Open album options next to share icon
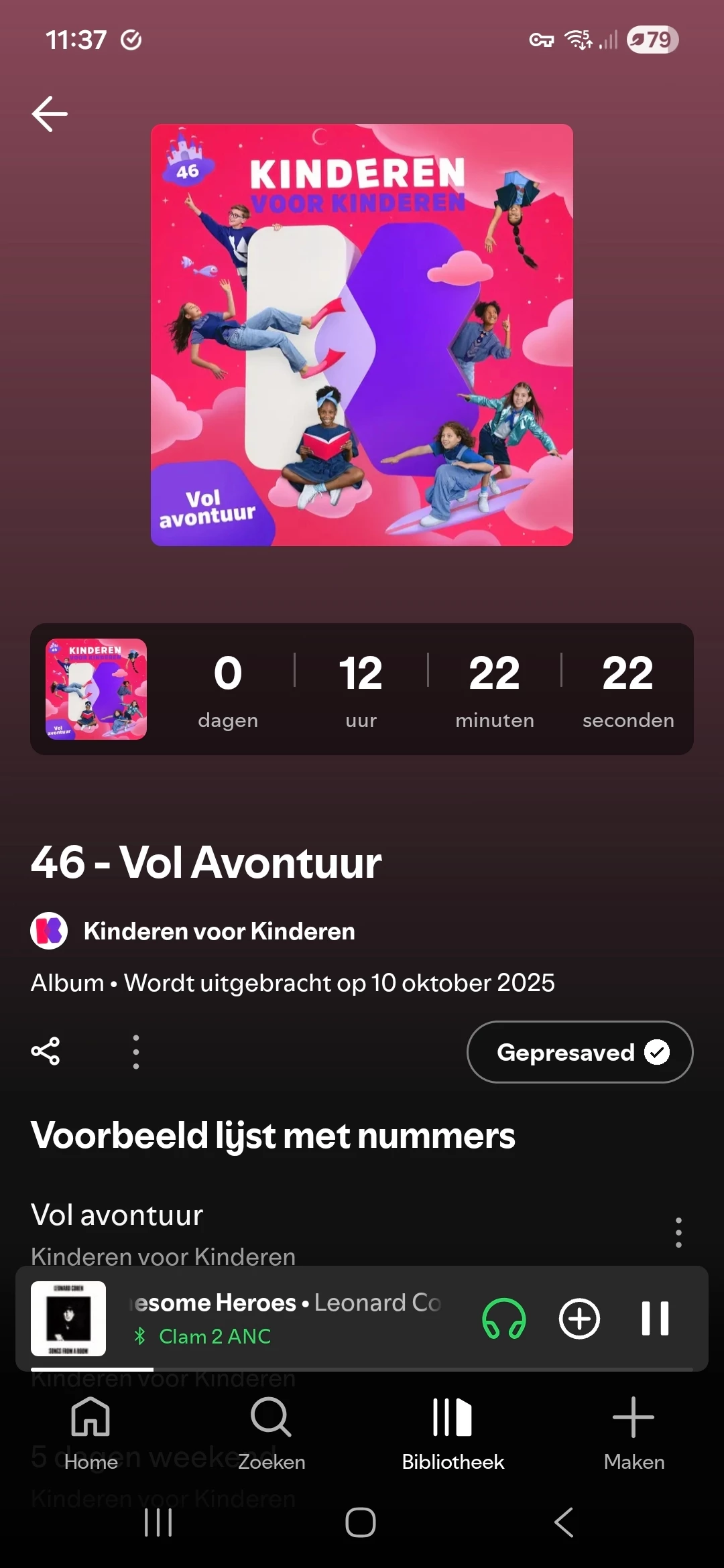Image resolution: width=724 pixels, height=1568 pixels. click(x=136, y=1051)
